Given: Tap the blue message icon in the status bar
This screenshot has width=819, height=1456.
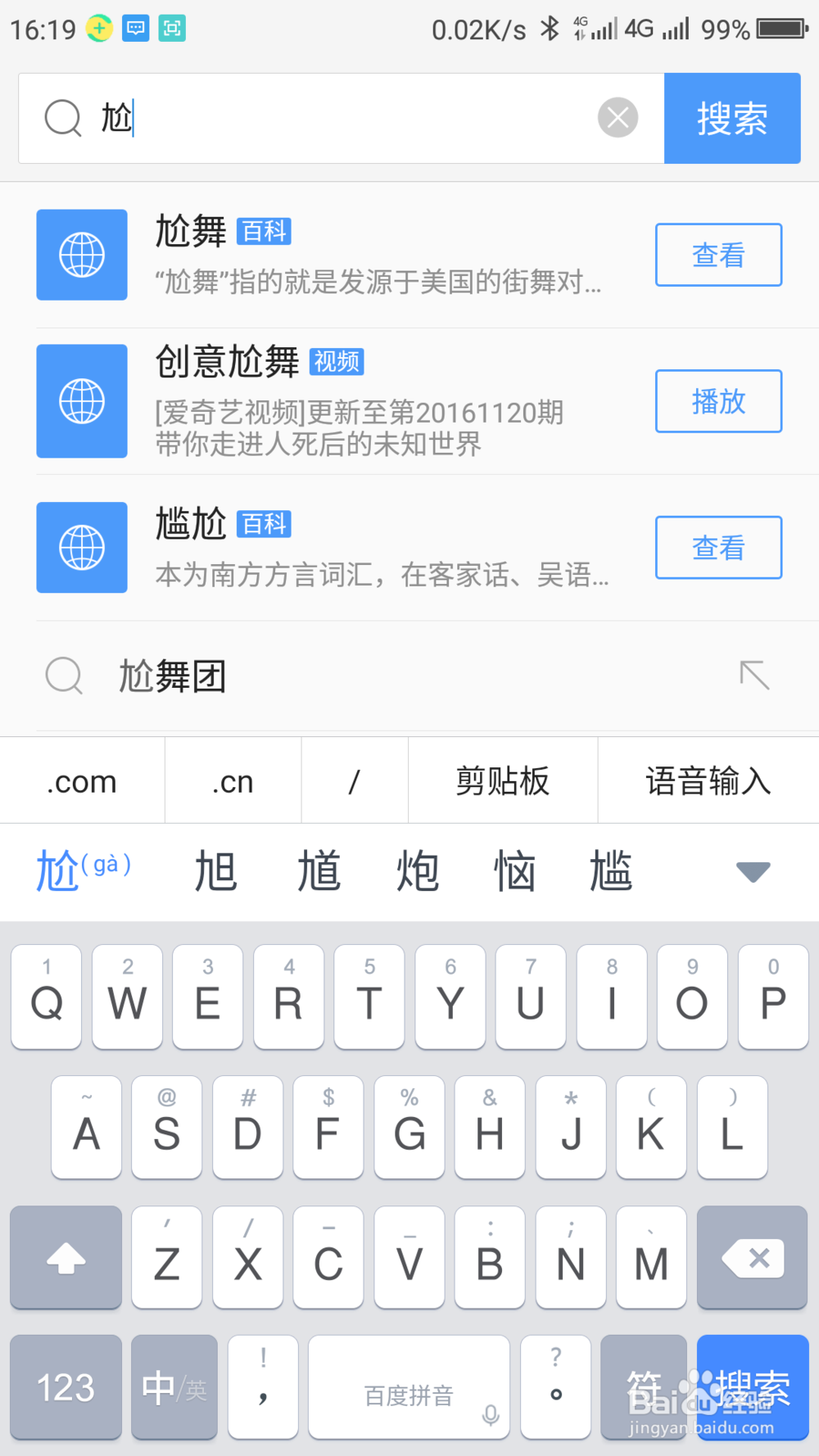Looking at the screenshot, I should 135,29.
